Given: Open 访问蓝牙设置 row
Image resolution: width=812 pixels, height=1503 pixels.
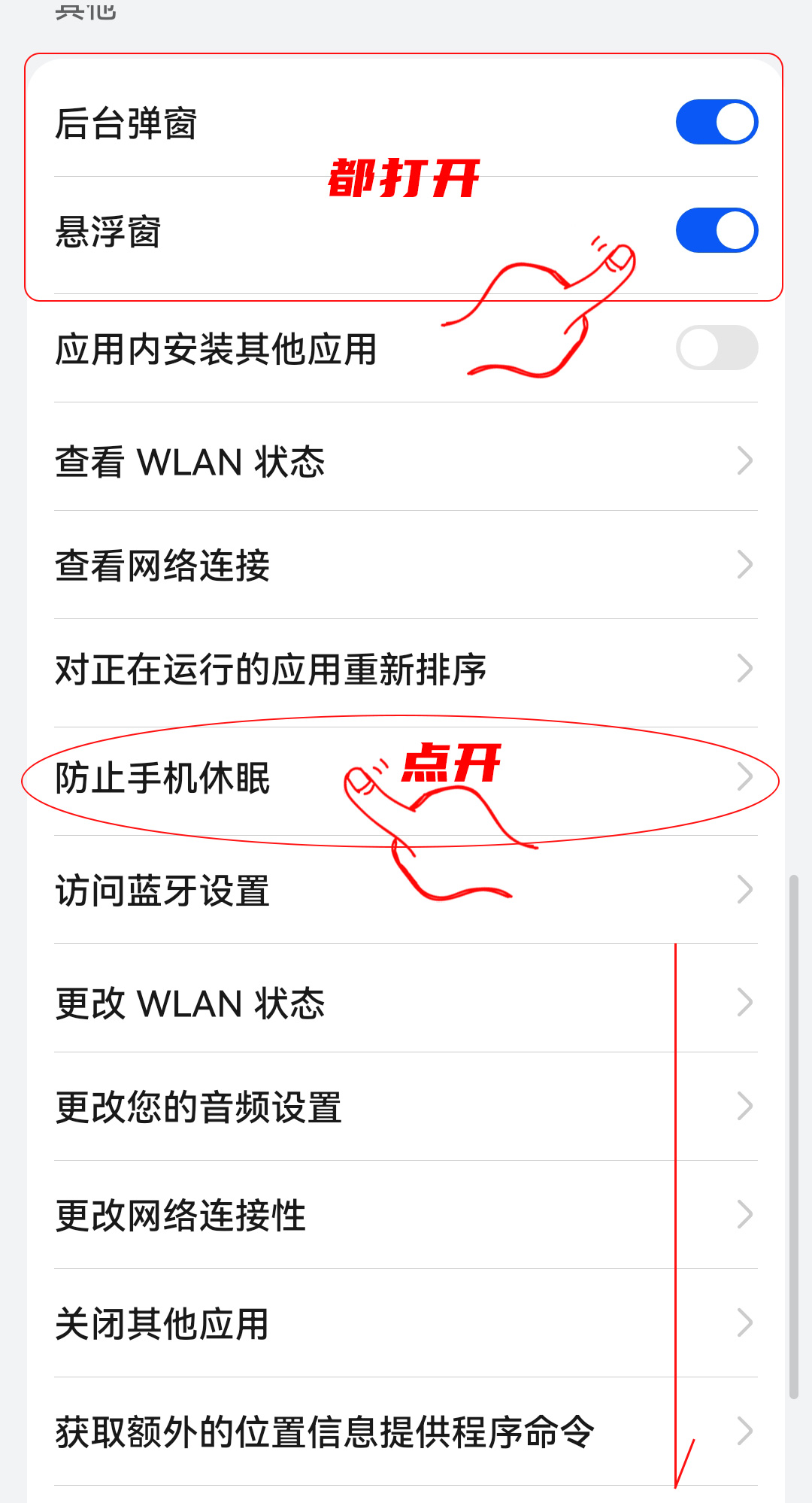Looking at the screenshot, I should pyautogui.click(x=406, y=891).
